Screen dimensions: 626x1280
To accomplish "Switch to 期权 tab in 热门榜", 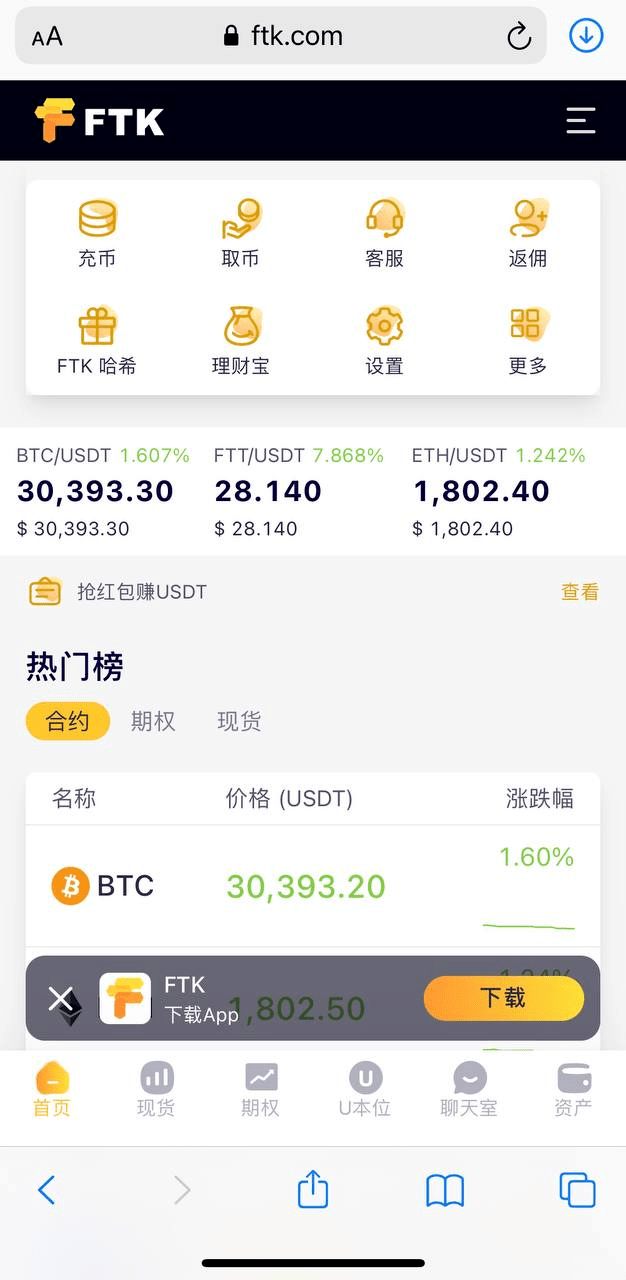I will click(x=153, y=721).
